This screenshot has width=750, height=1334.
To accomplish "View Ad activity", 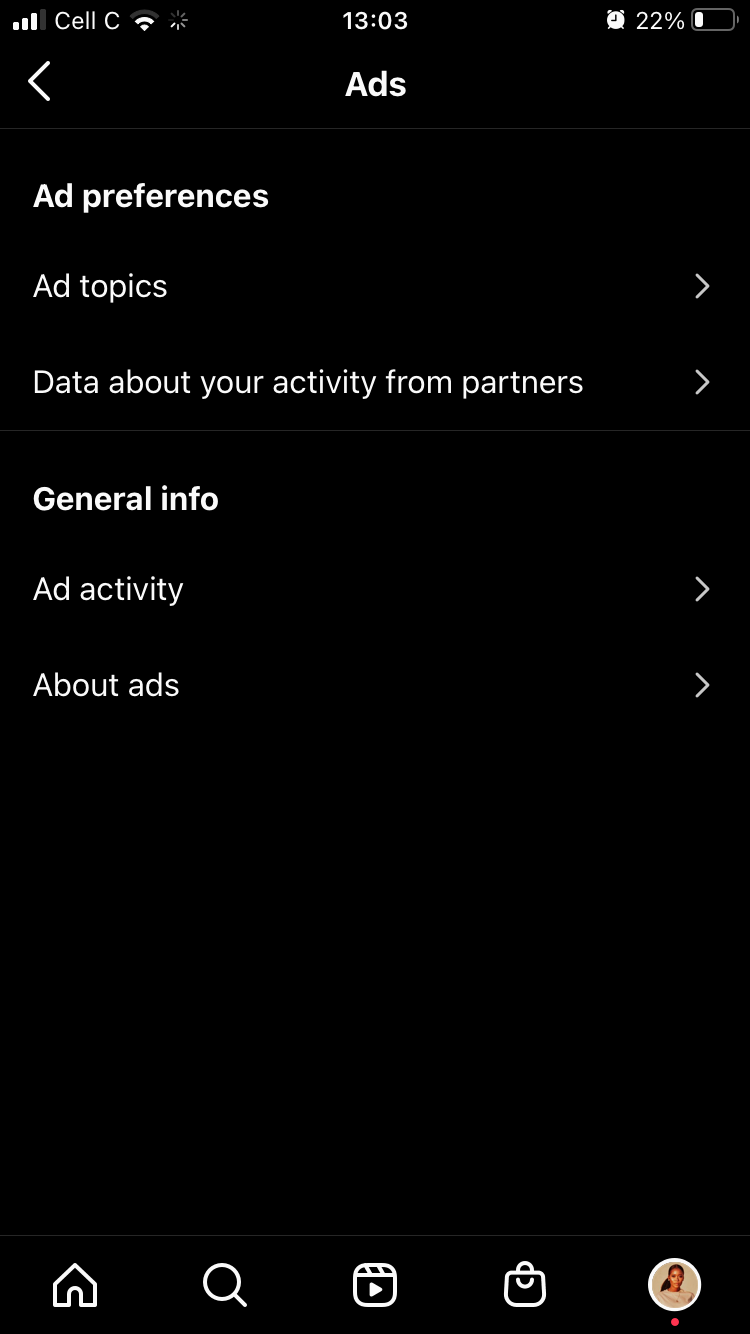I will (374, 590).
